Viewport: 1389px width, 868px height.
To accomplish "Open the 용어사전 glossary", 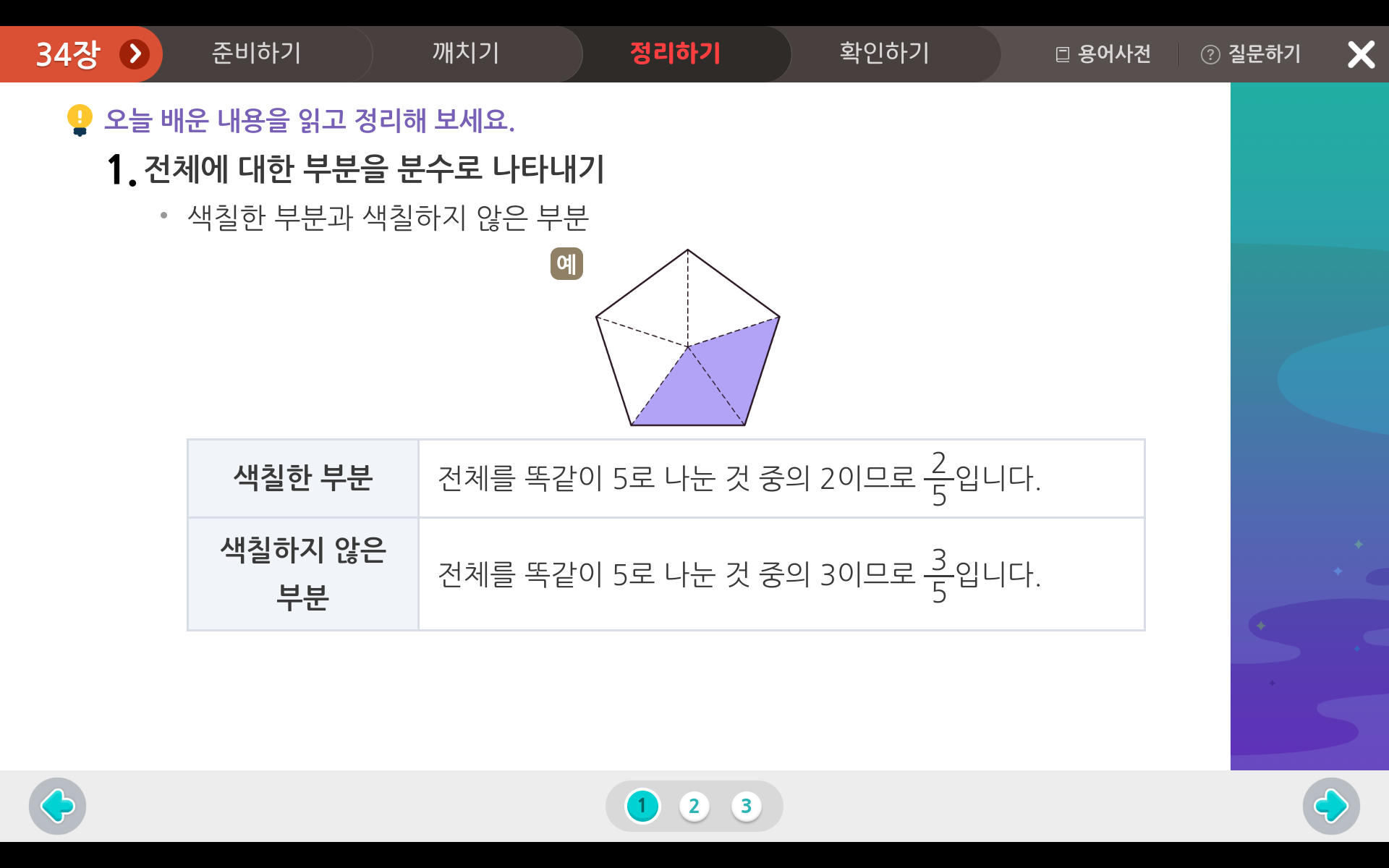I will tap(1103, 54).
